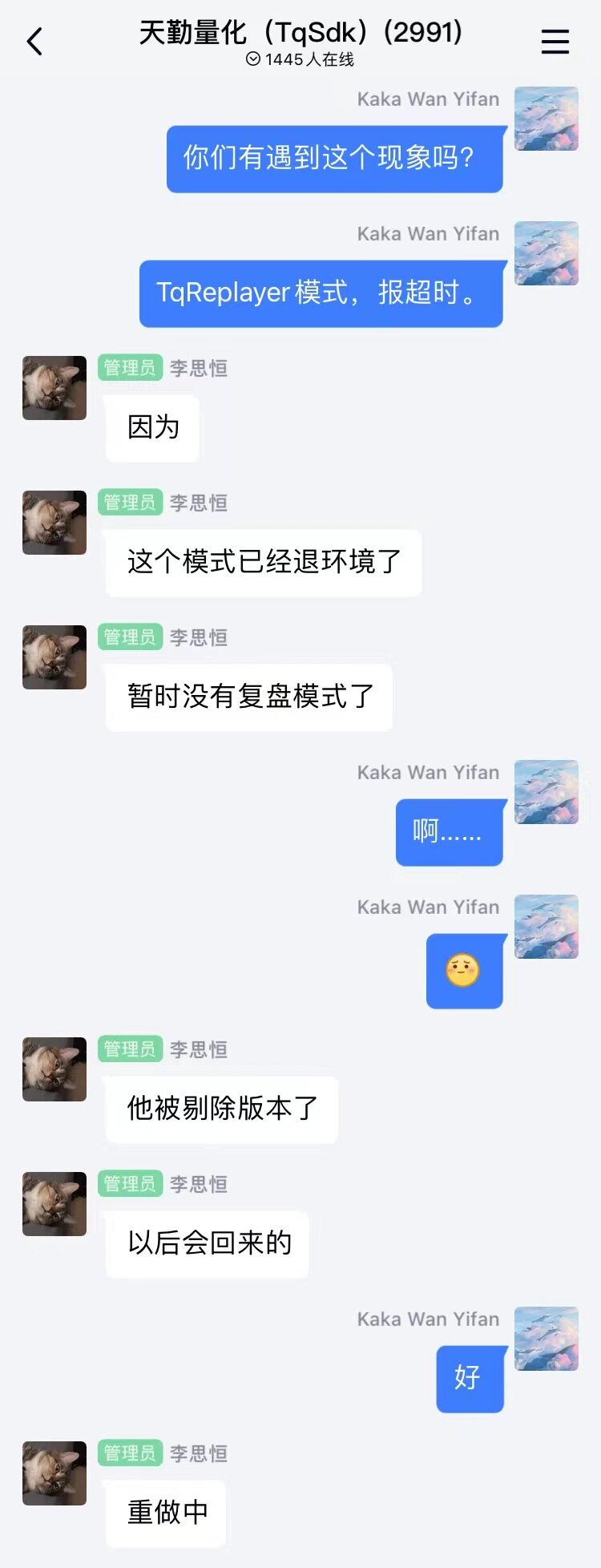
Task: Tap the avatar beside the 重做中 message
Action: point(54,1473)
